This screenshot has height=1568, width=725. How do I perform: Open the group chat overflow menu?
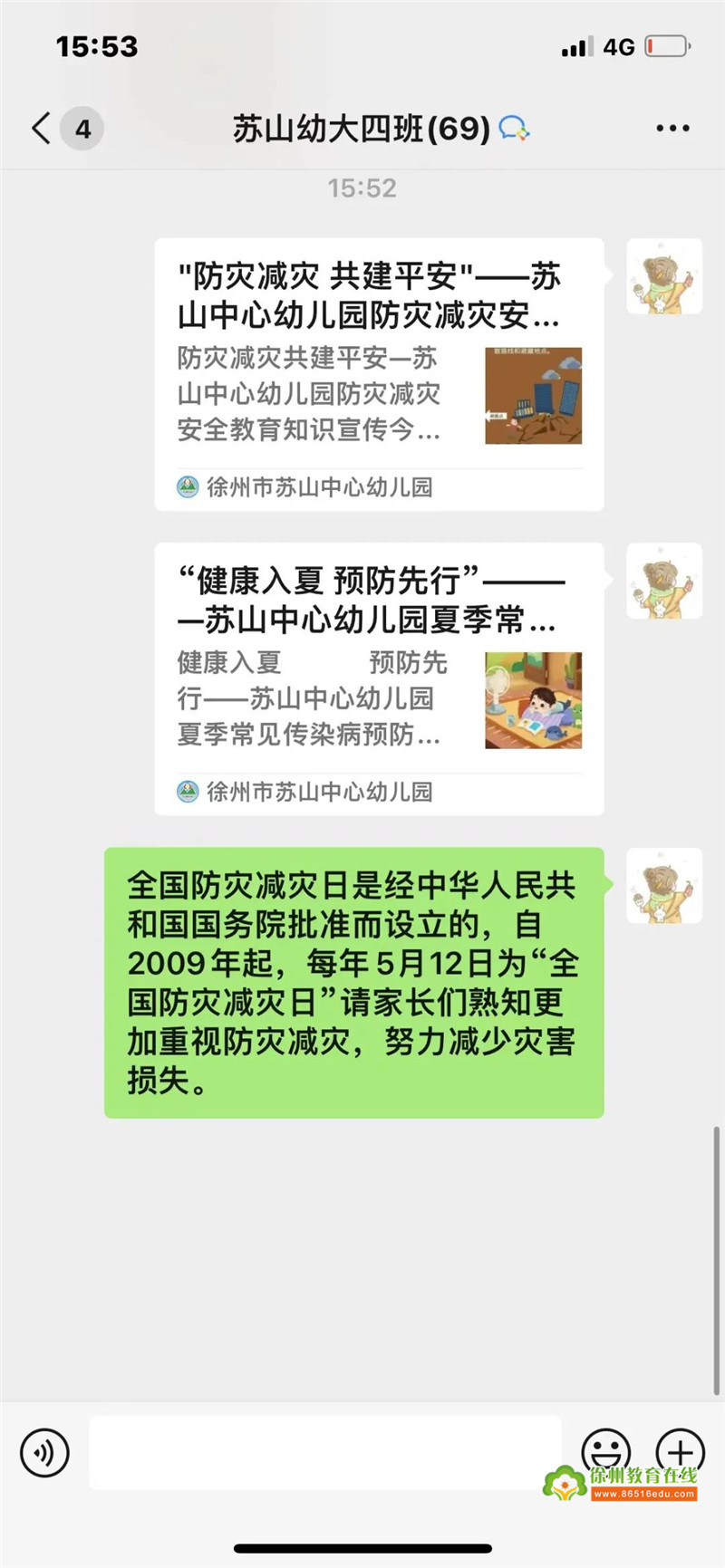coord(672,129)
